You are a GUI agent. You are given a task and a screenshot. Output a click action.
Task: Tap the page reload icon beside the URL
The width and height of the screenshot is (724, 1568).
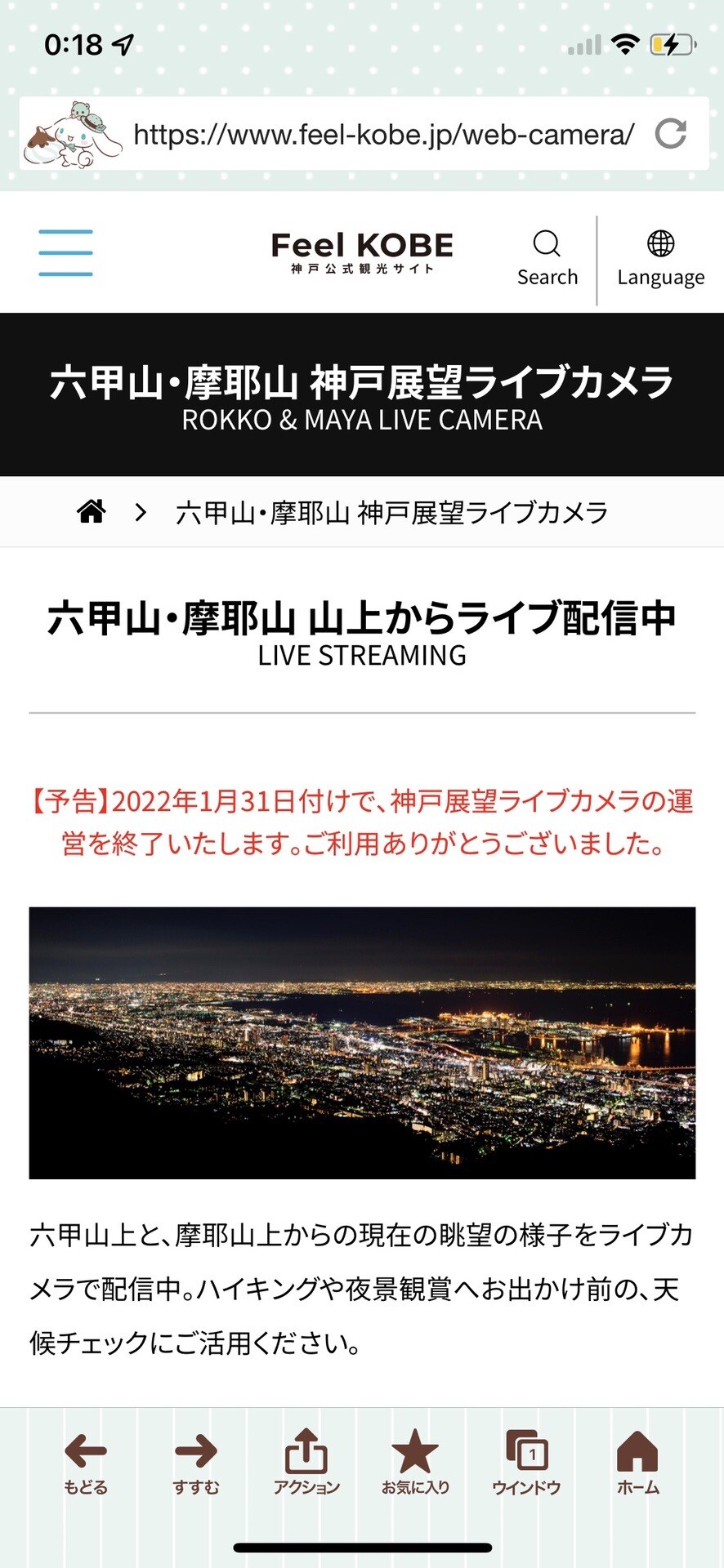[x=672, y=134]
